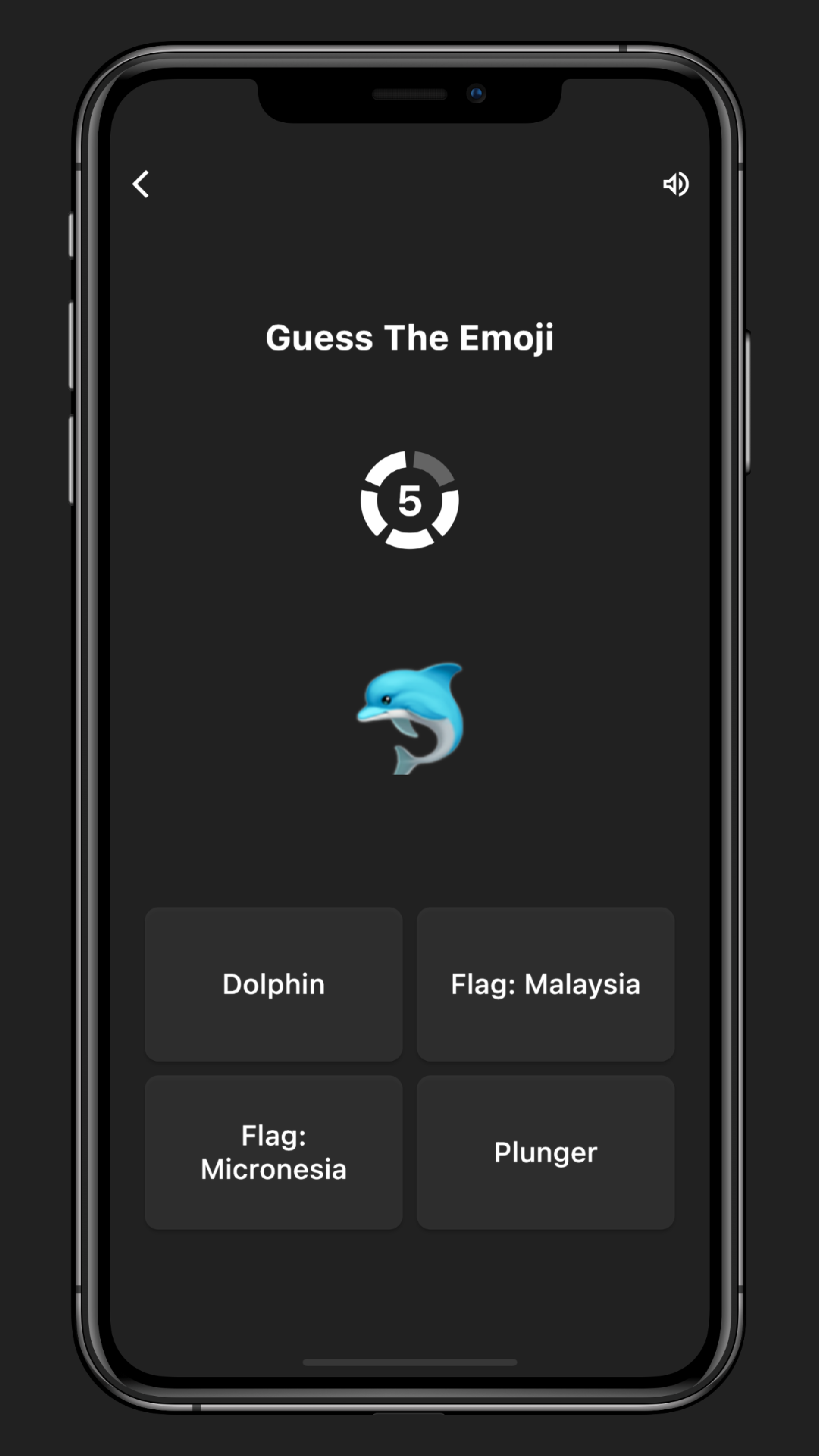The image size is (819, 1456).
Task: Select the Flag: Malaysia option
Action: click(x=545, y=984)
